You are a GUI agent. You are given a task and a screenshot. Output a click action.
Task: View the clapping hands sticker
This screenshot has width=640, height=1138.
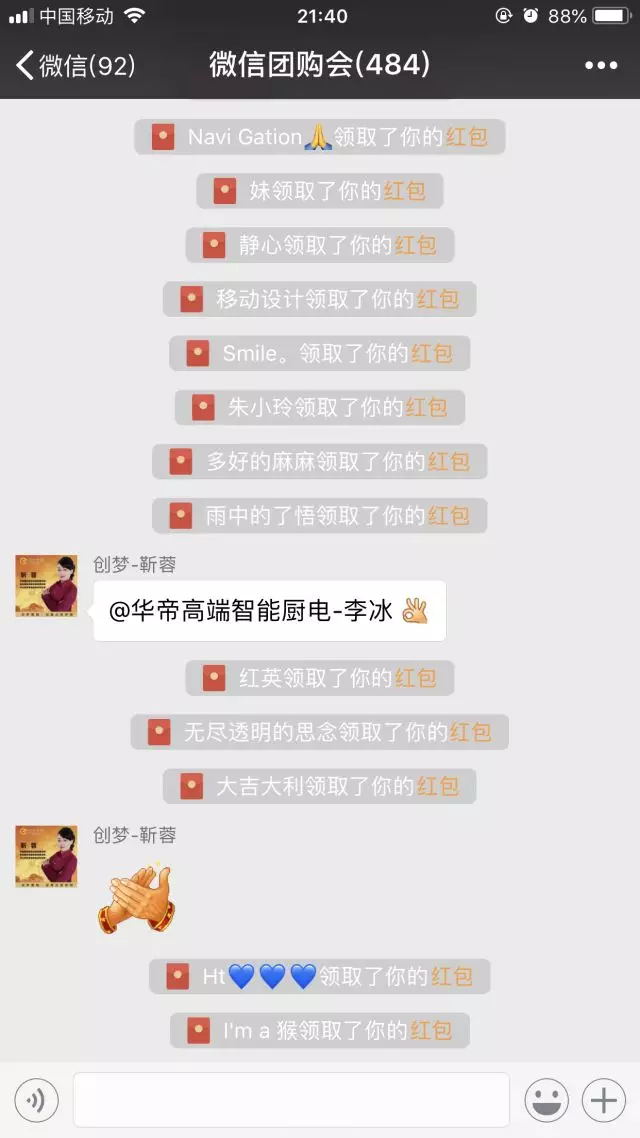coord(135,897)
